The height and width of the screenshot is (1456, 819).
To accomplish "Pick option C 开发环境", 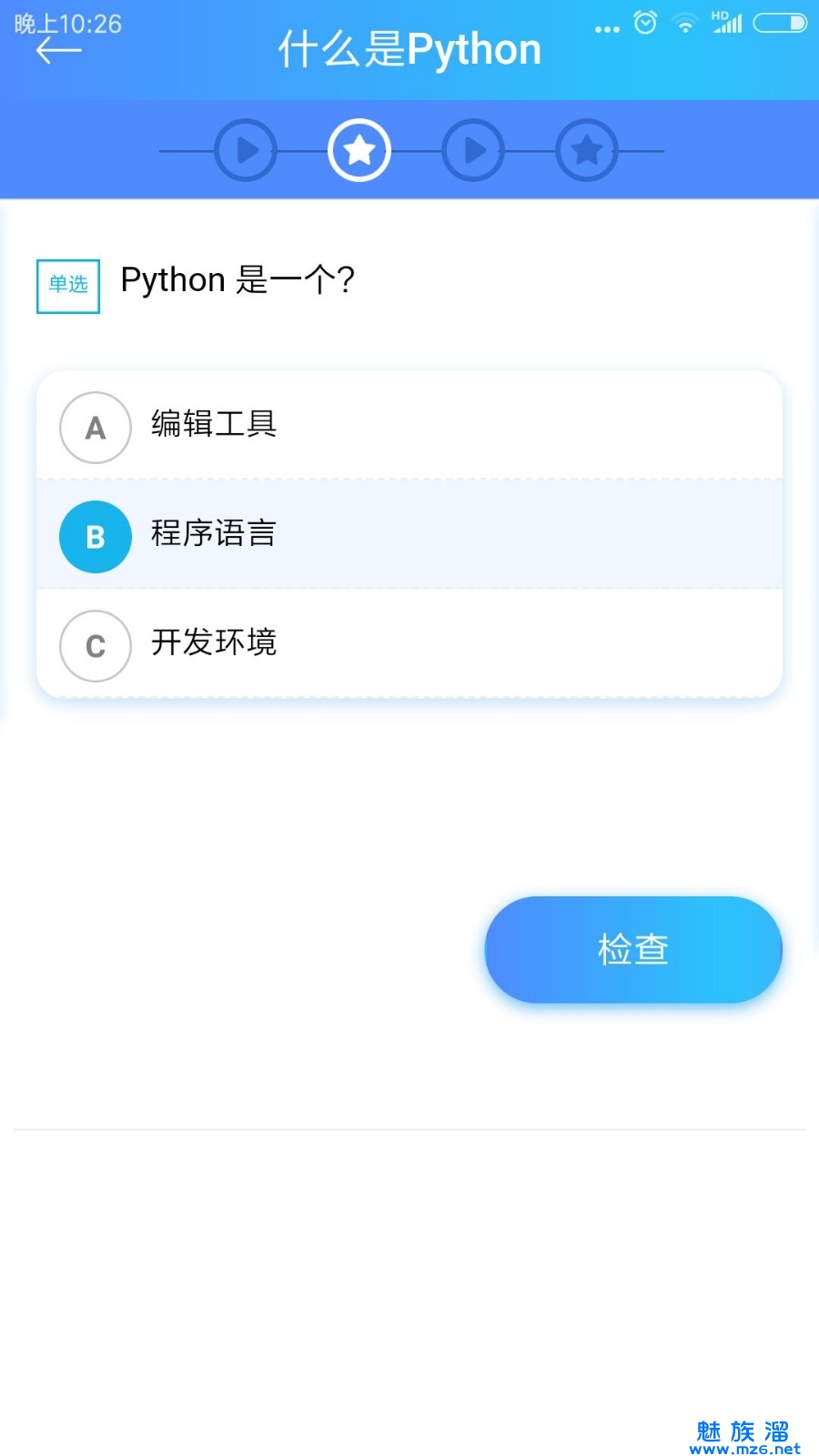I will (409, 644).
